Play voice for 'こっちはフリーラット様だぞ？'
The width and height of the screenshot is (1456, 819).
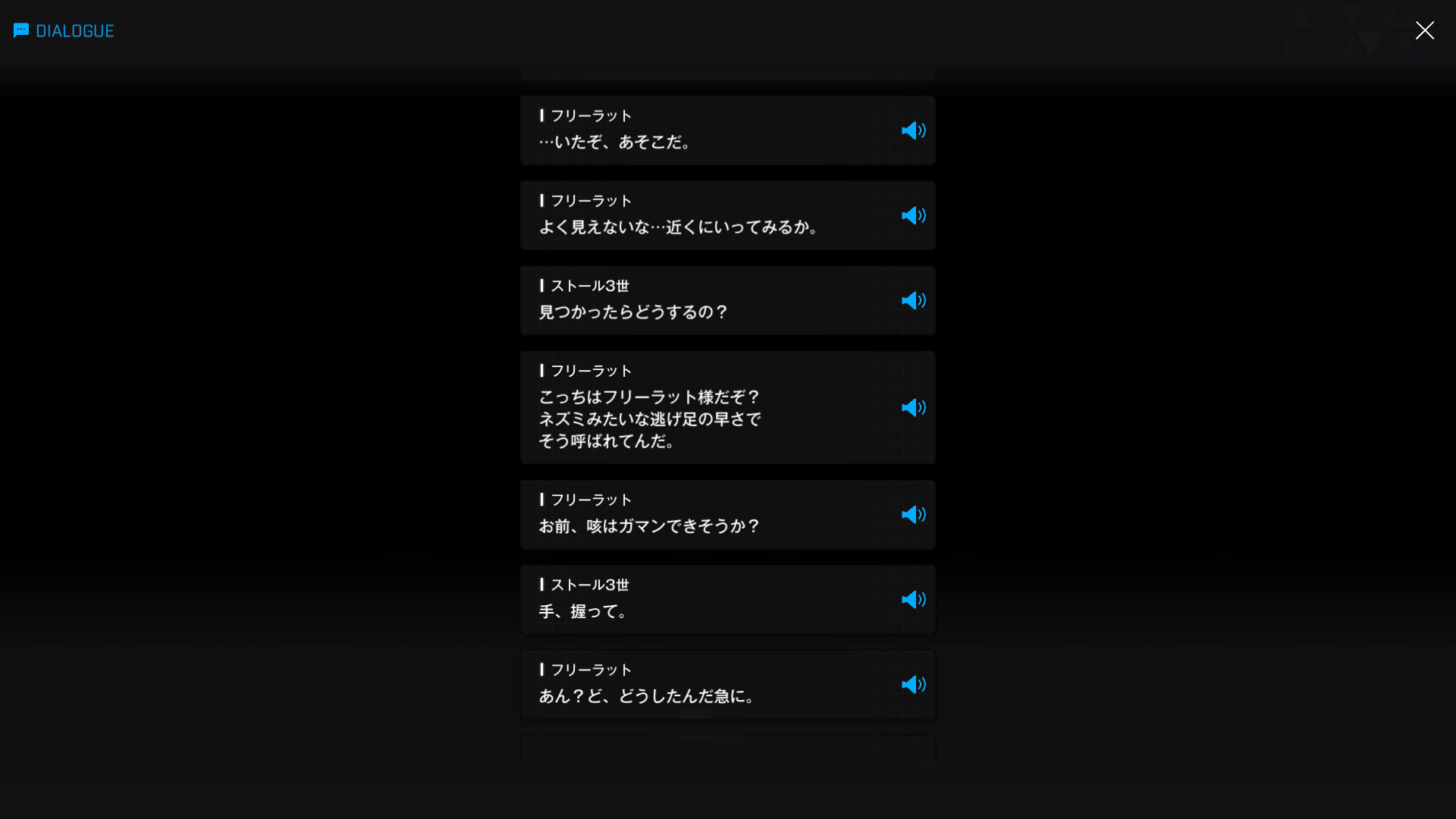(913, 407)
